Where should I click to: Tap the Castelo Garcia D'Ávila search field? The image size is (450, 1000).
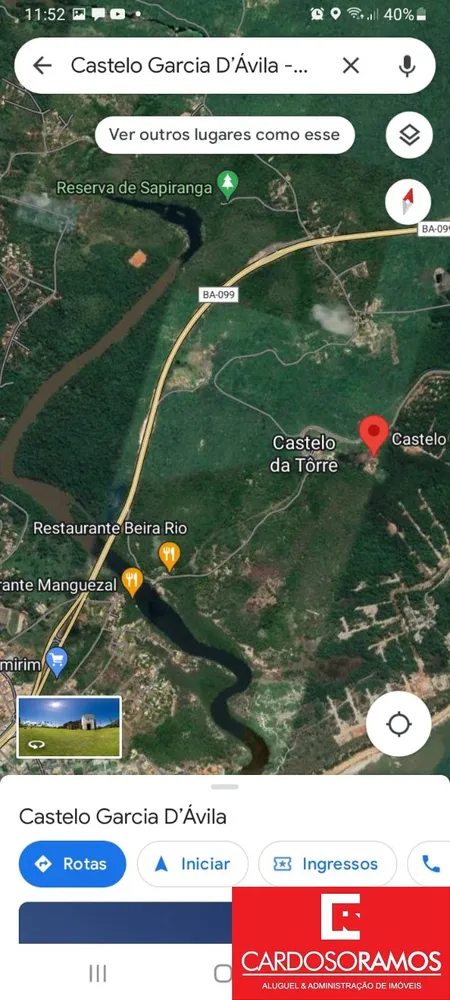(189, 65)
